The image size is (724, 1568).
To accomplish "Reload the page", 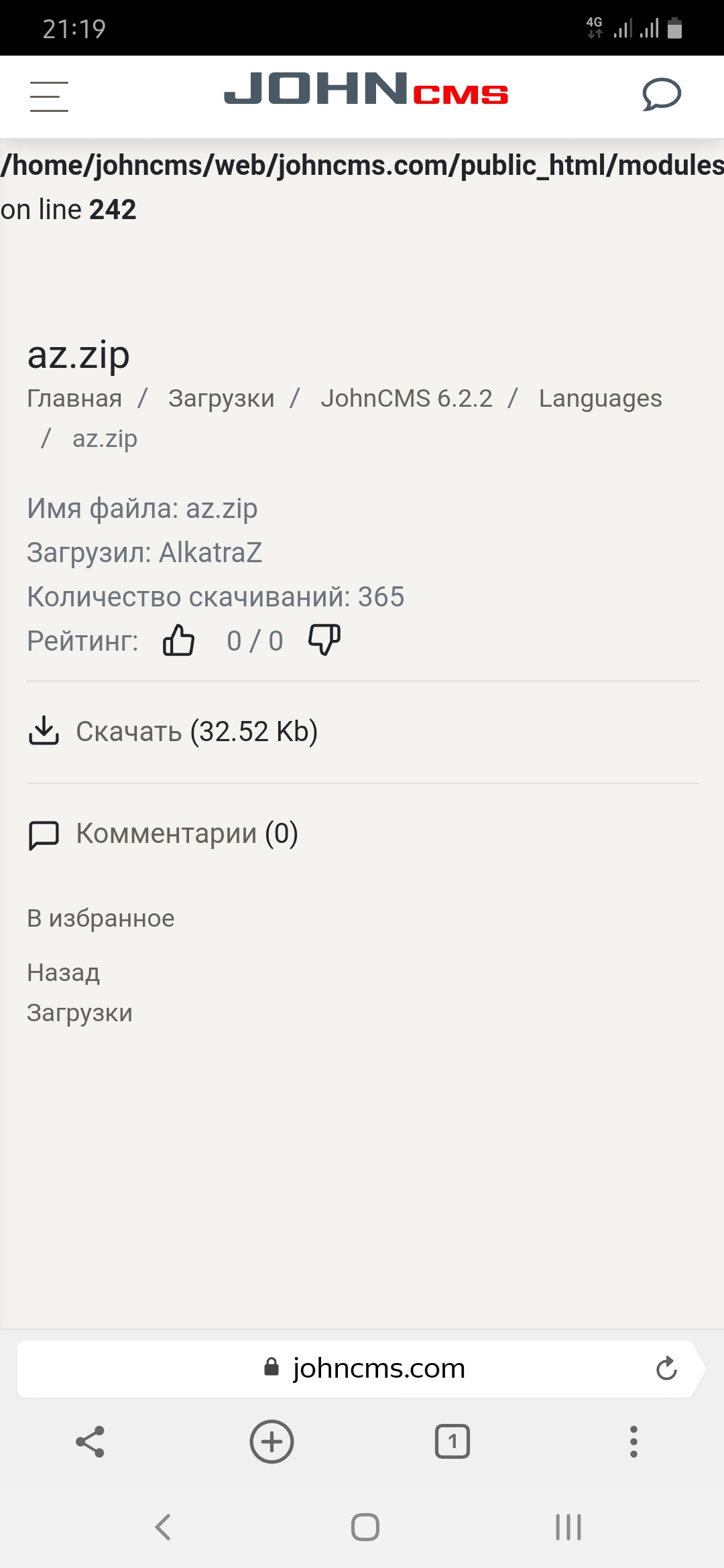I will coord(666,1368).
